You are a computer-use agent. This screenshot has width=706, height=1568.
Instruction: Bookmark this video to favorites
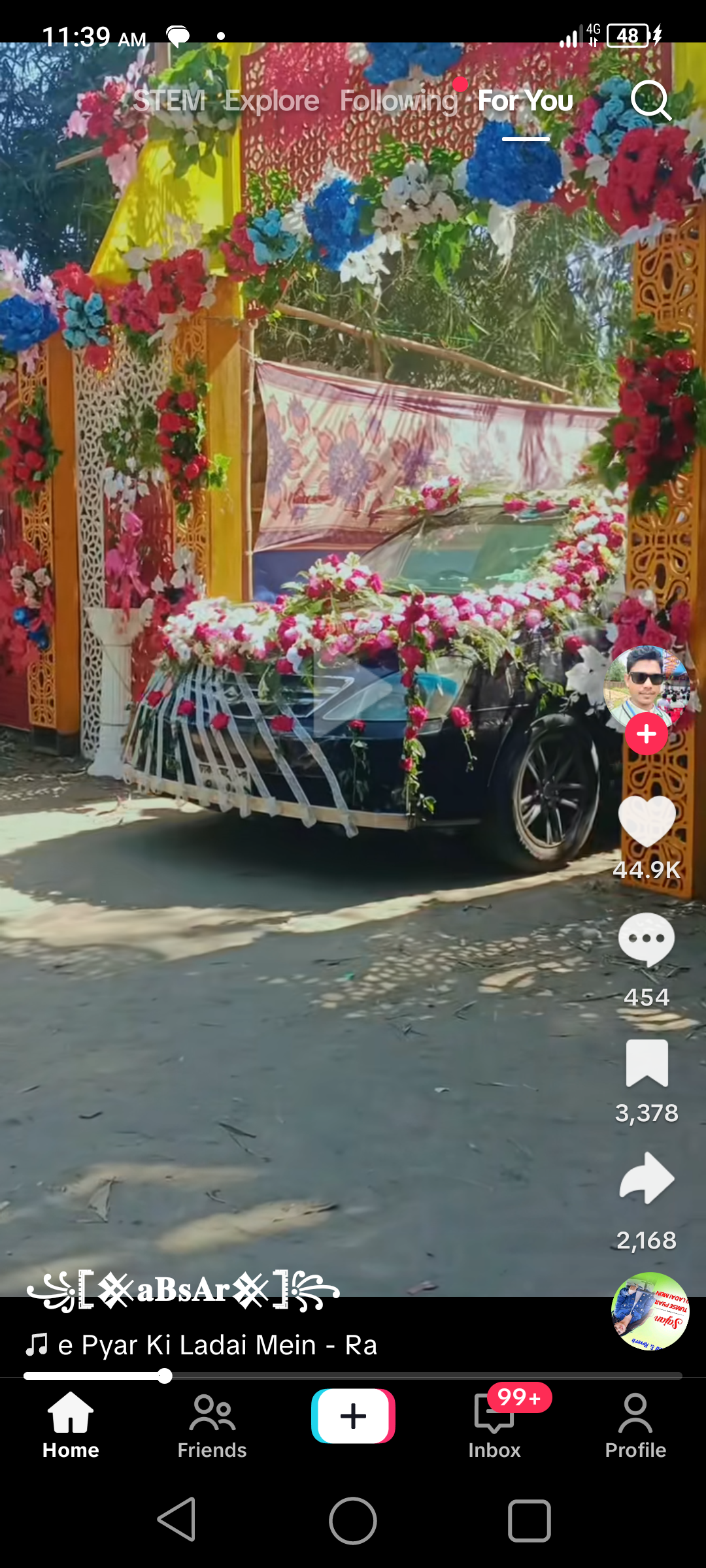click(x=646, y=1064)
